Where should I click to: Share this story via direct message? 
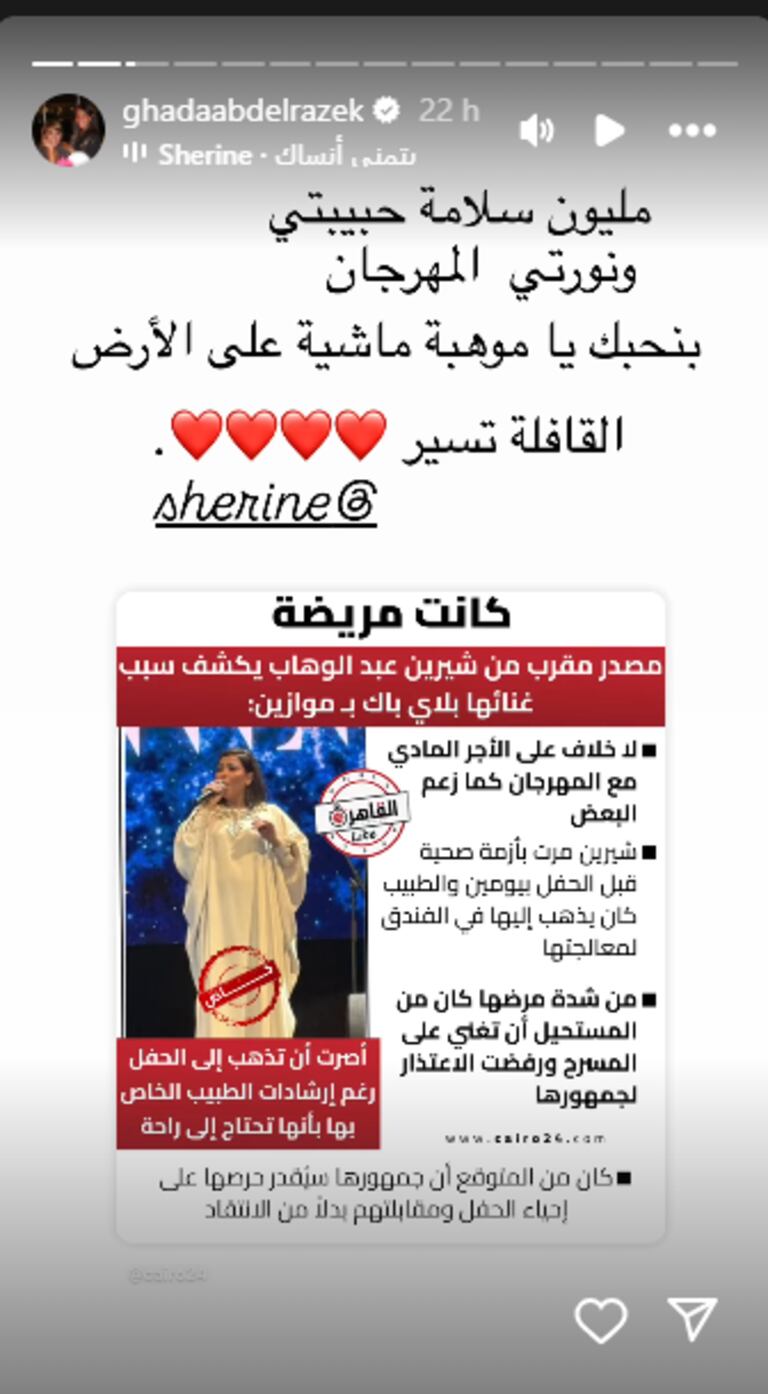[x=692, y=1319]
